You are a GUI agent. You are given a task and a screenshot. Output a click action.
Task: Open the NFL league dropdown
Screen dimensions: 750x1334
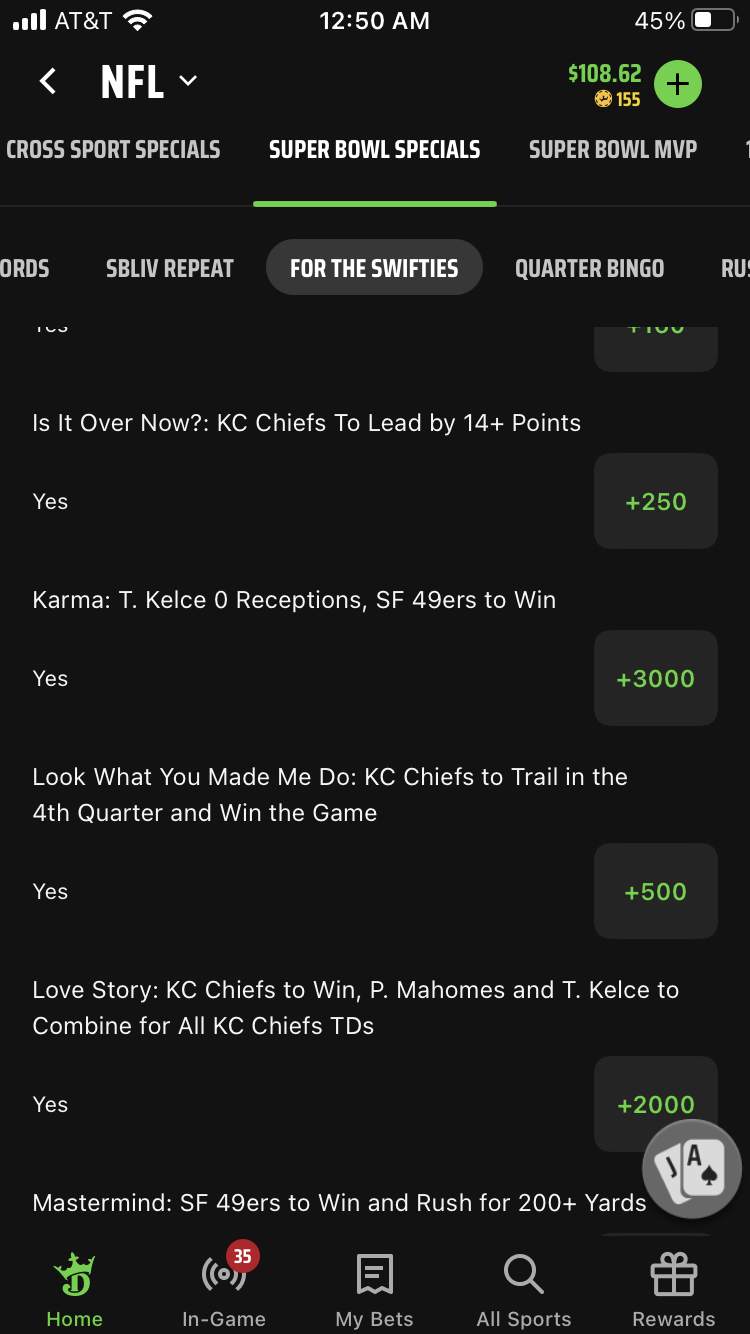[149, 81]
